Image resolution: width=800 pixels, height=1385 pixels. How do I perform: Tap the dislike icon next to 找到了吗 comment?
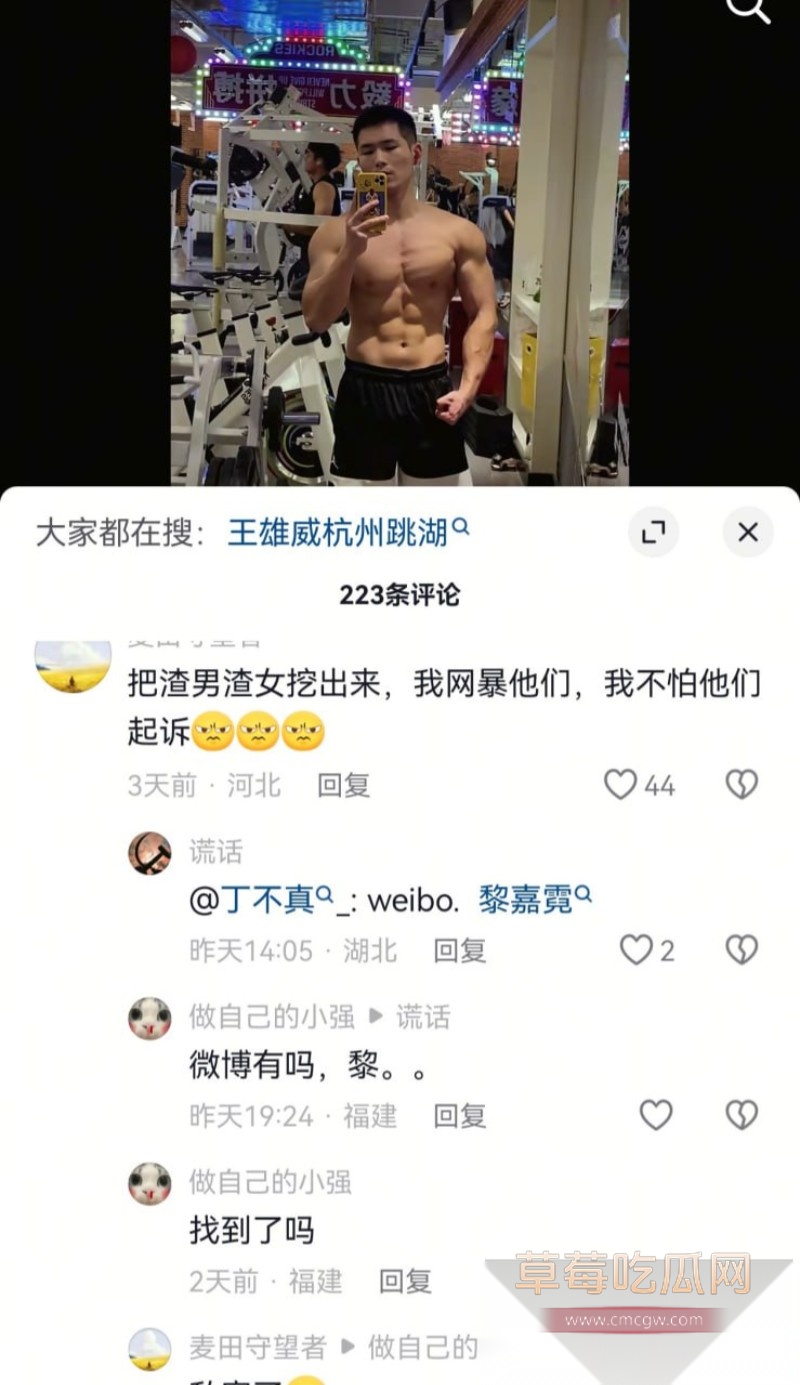click(x=740, y=1280)
